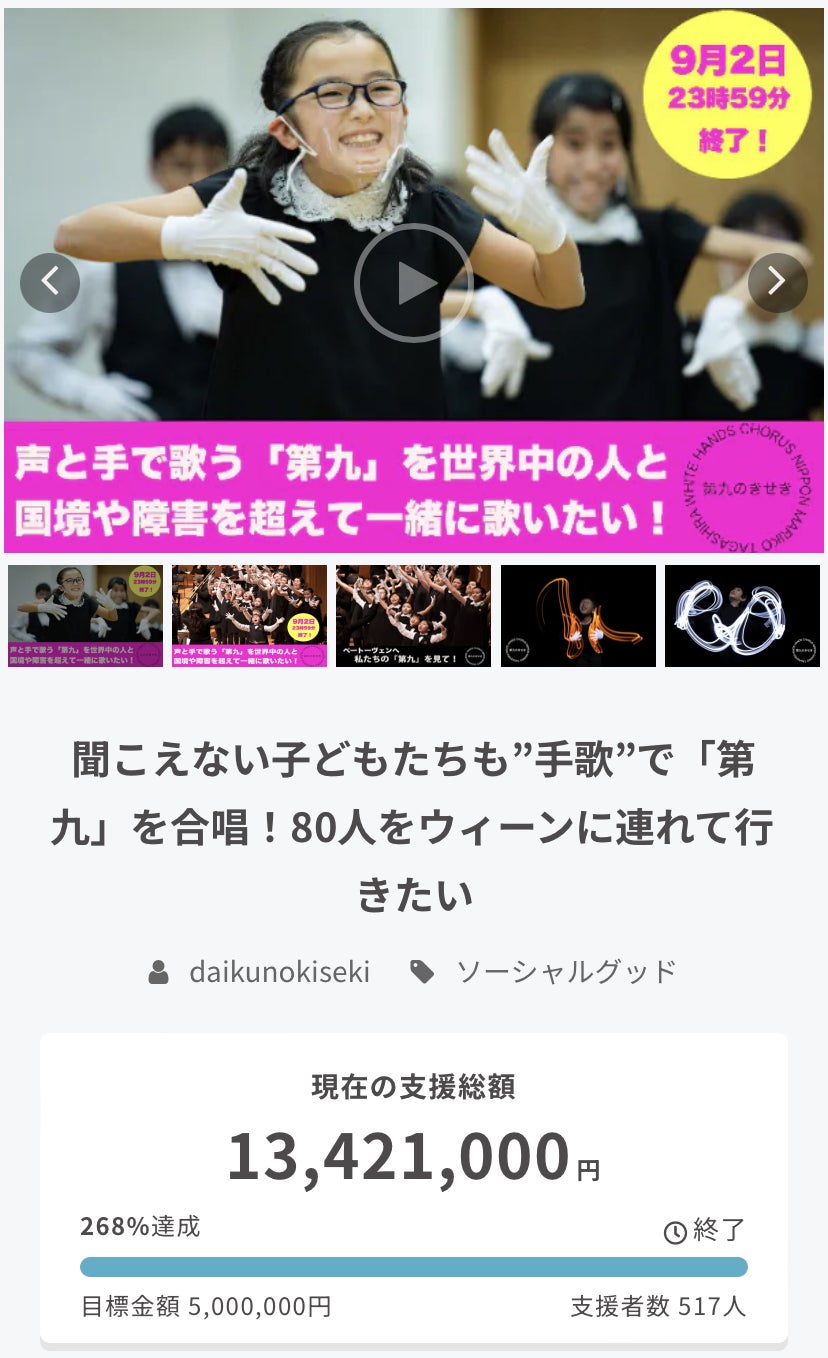Select the first thumbnail with the girl

click(85, 616)
